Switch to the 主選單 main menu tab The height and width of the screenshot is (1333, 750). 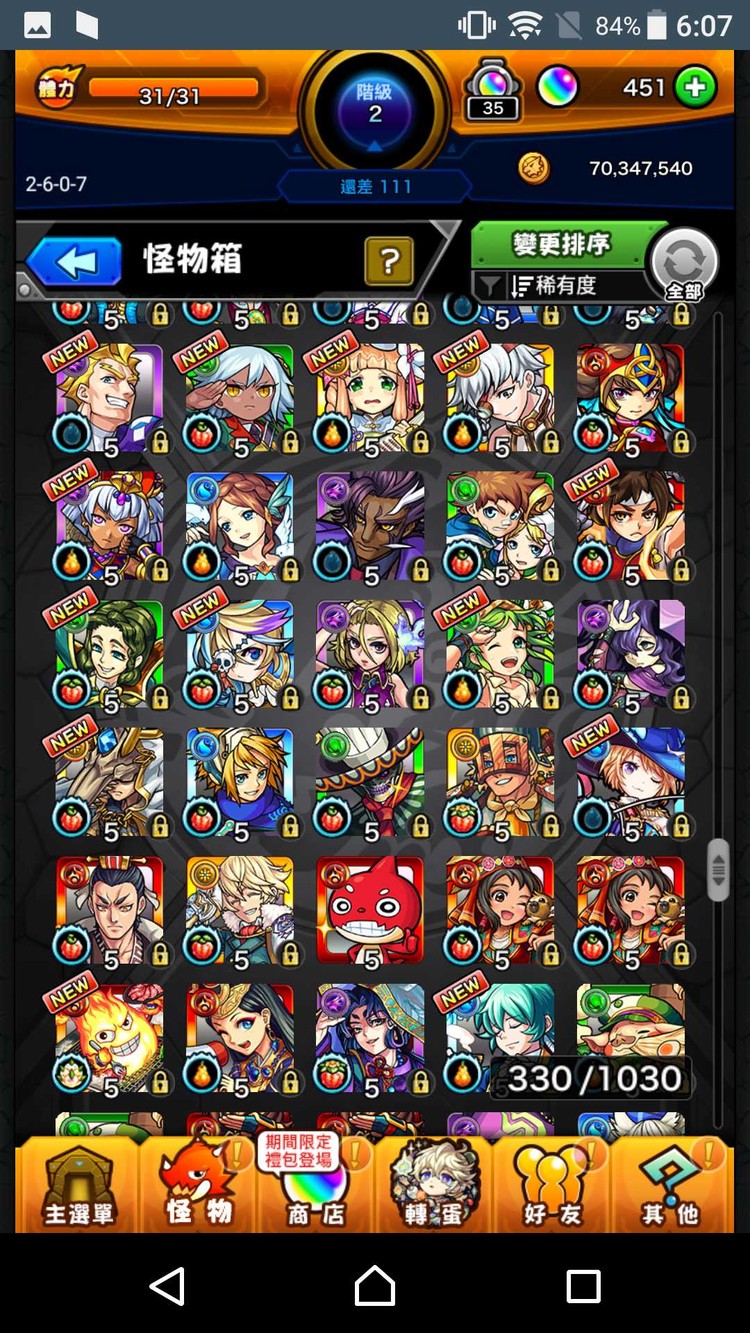coord(78,1185)
